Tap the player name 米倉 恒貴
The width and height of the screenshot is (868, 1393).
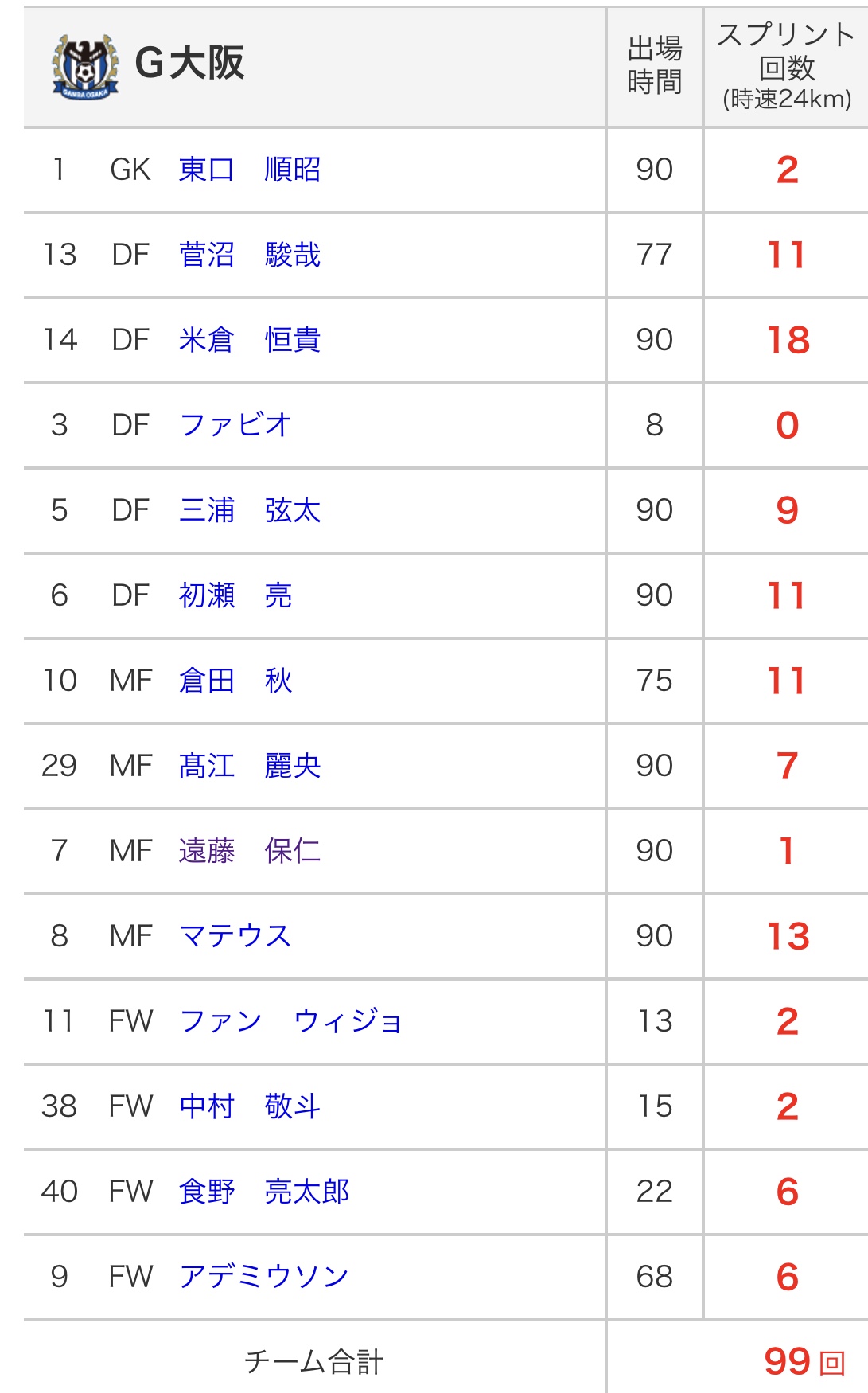click(x=249, y=340)
